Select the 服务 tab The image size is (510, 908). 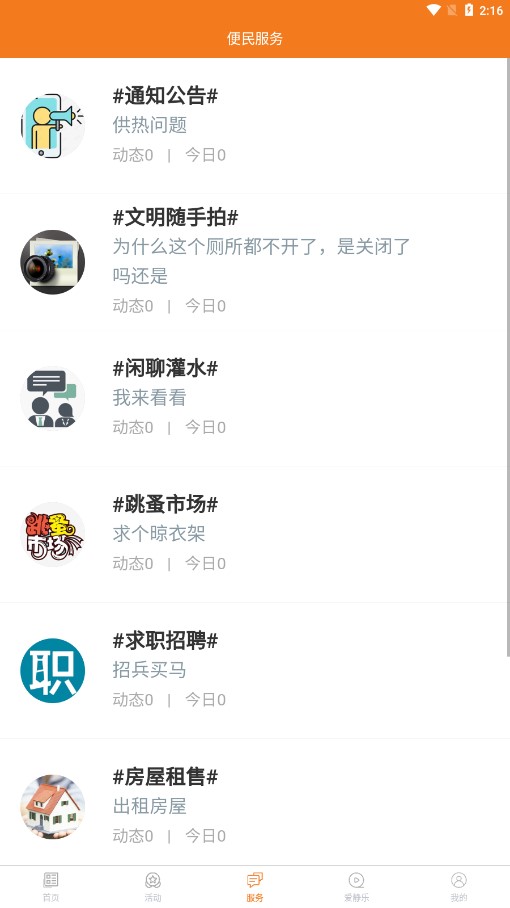255,887
